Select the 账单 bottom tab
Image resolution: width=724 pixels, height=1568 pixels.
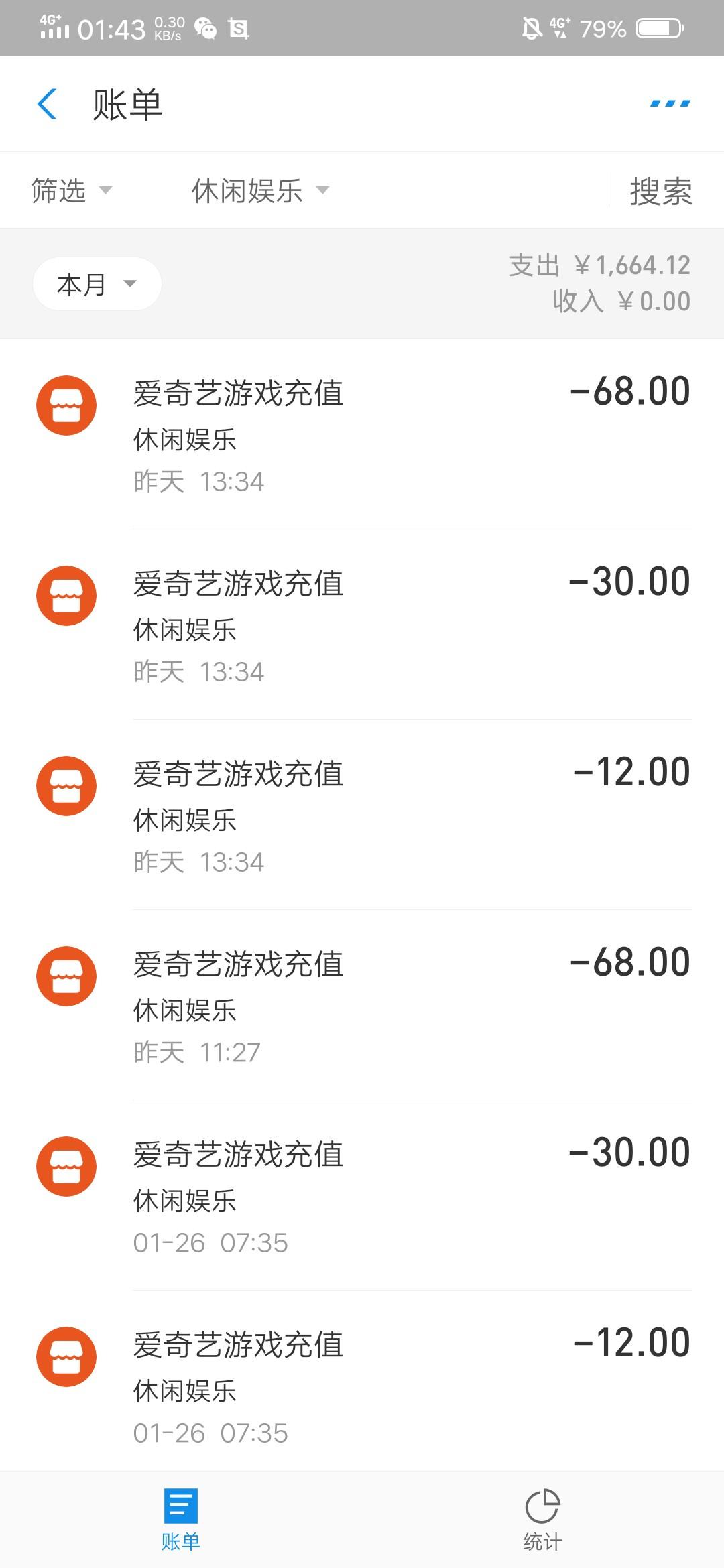click(x=181, y=1520)
